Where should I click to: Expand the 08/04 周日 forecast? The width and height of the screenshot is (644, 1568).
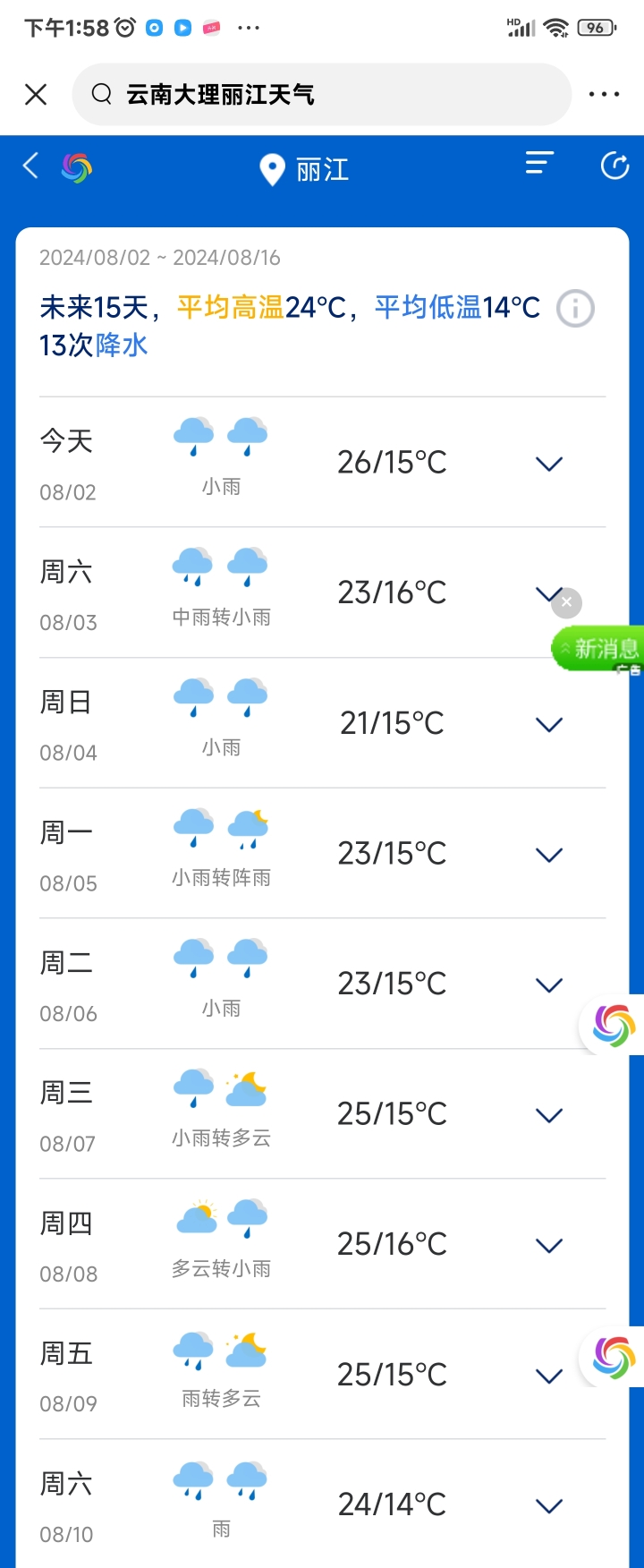(548, 724)
